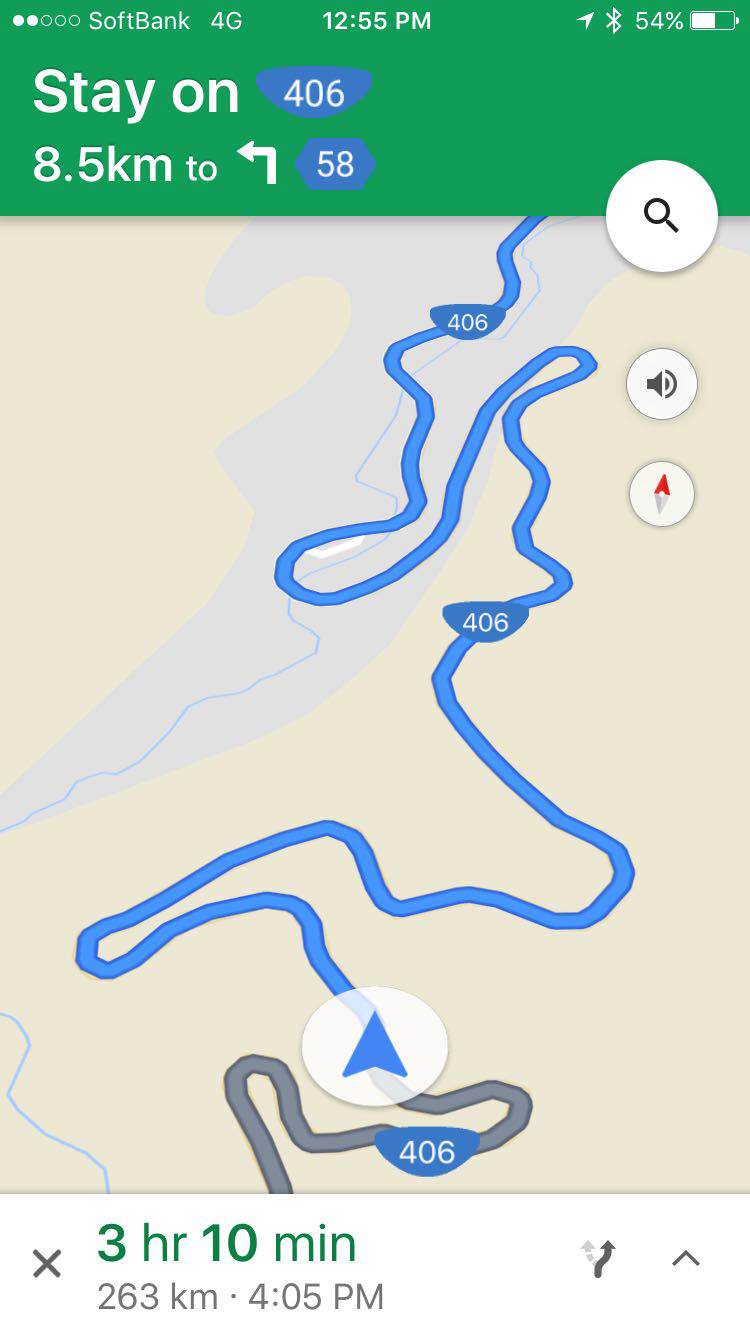750x1334 pixels.
Task: Tap the blue location arrow marker
Action: [x=375, y=1045]
